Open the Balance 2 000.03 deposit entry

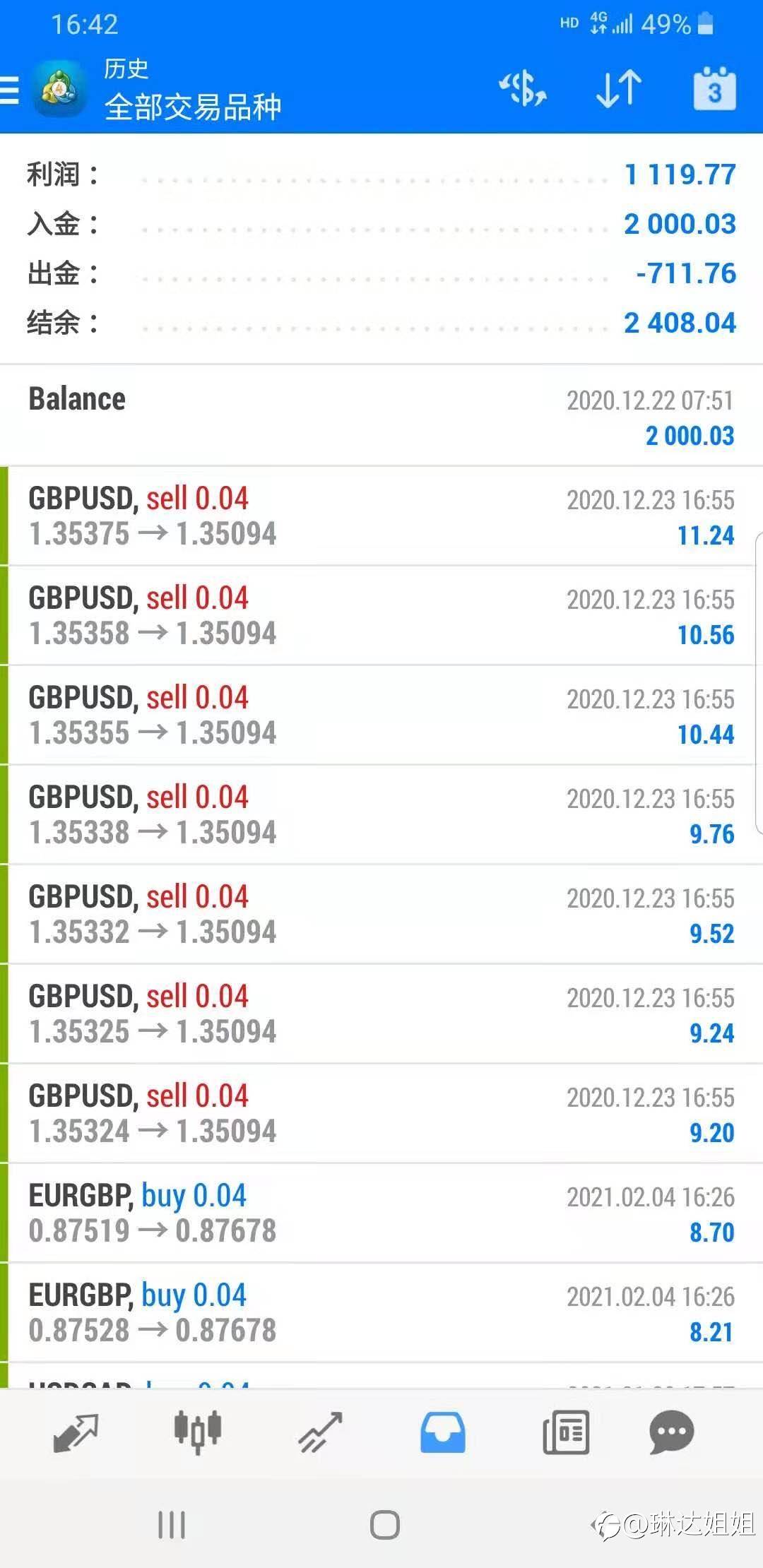coord(381,417)
